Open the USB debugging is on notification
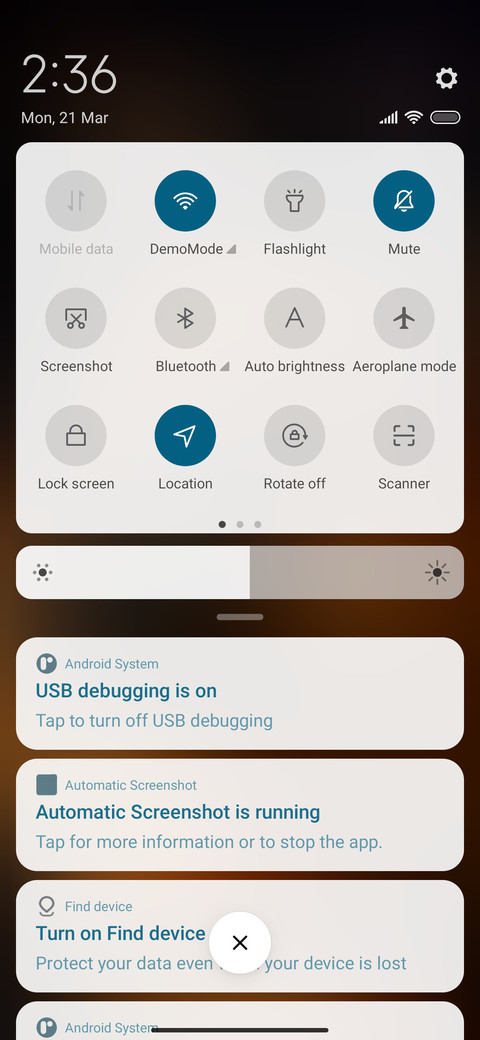 (240, 694)
